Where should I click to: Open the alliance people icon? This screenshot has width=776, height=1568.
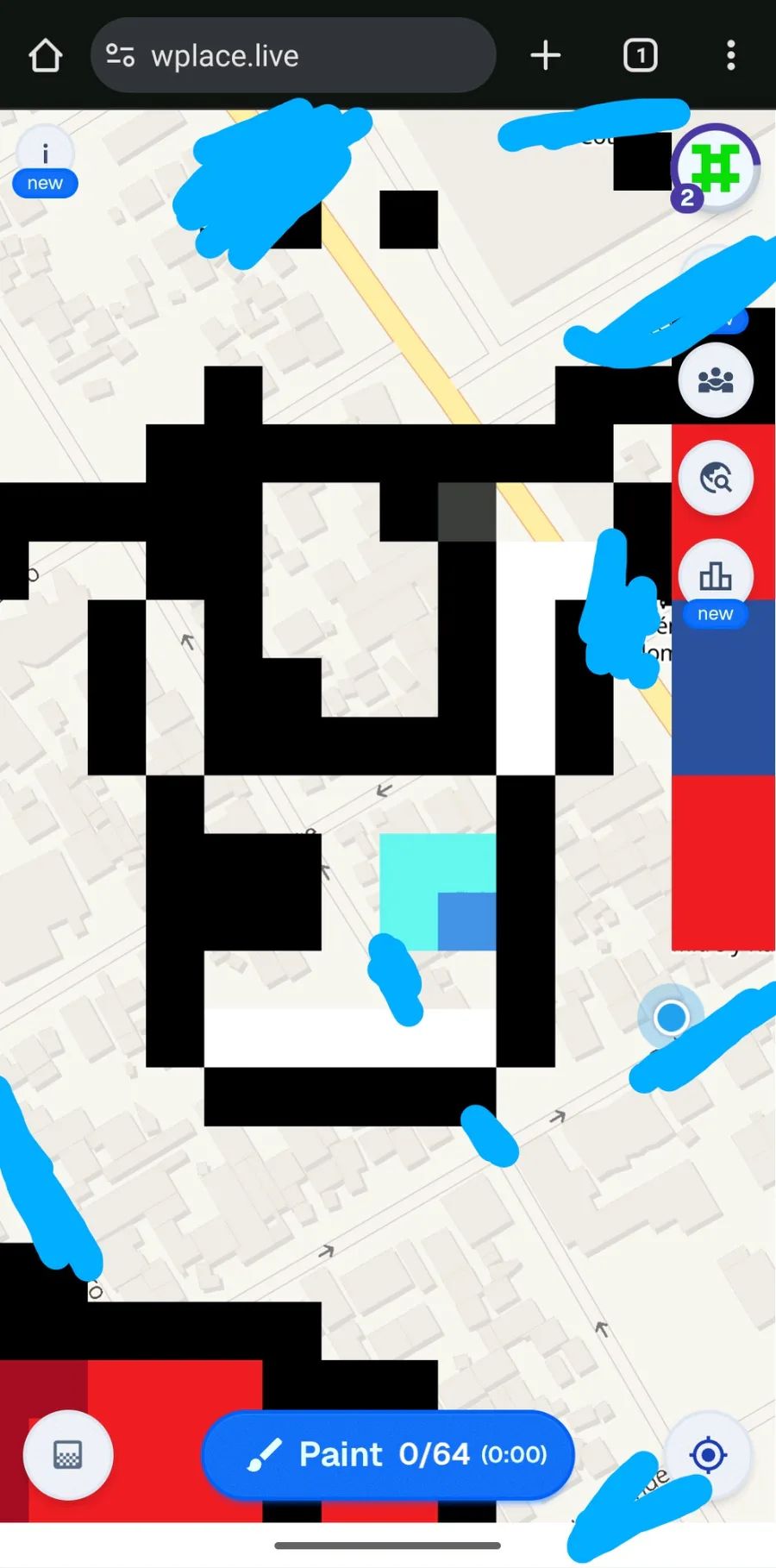pyautogui.click(x=716, y=380)
